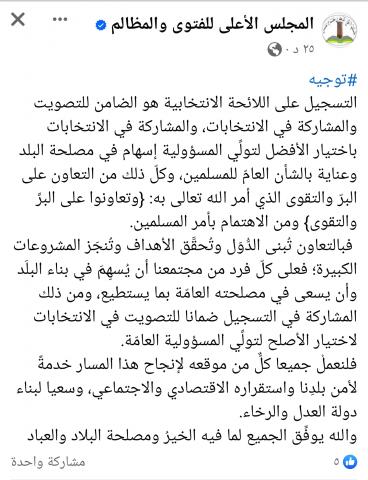Open the مشاركة واحدة shares list
This screenshot has width=368, height=480.
click(48, 462)
